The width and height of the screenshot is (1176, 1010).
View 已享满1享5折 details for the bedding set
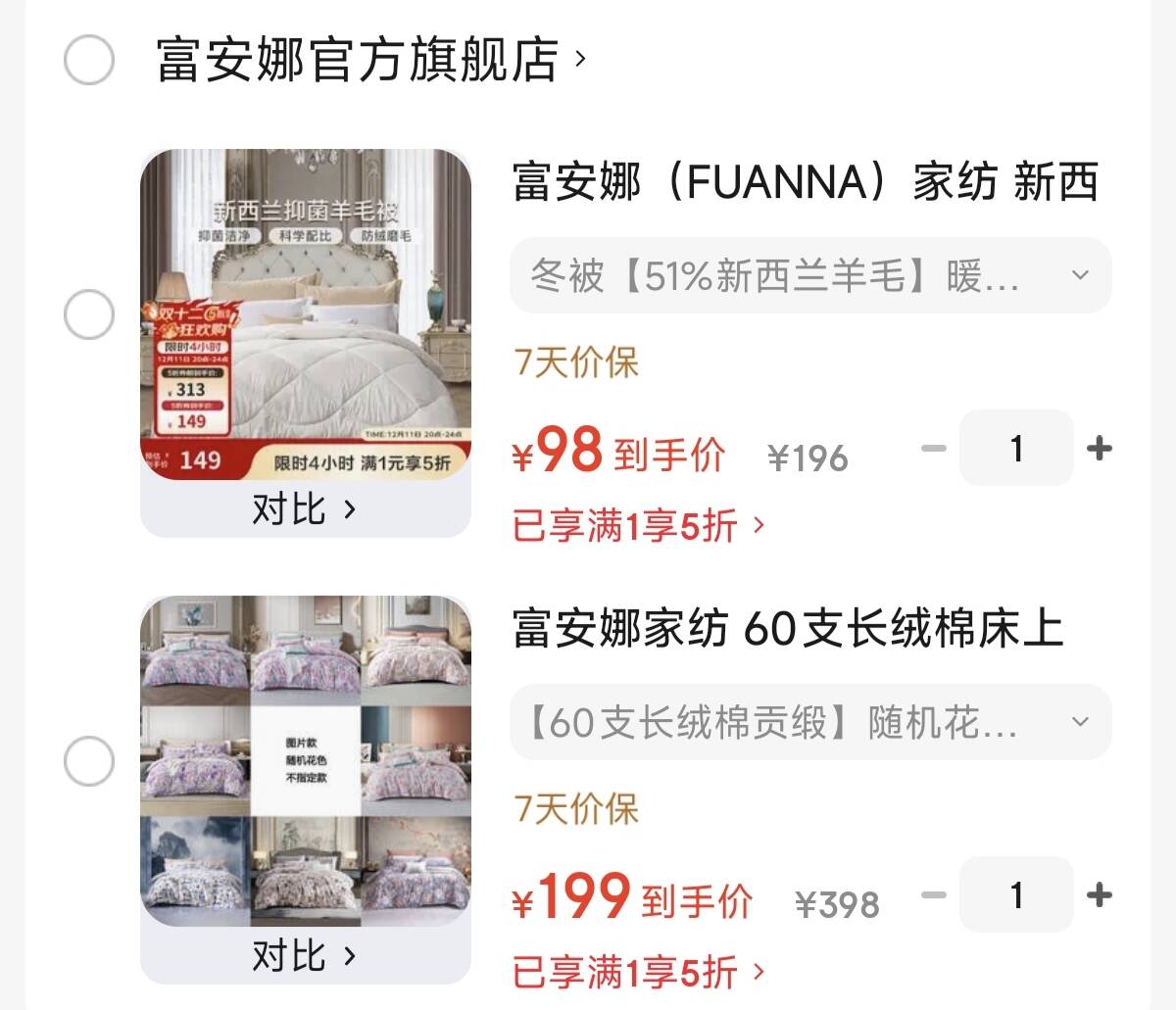click(x=638, y=973)
